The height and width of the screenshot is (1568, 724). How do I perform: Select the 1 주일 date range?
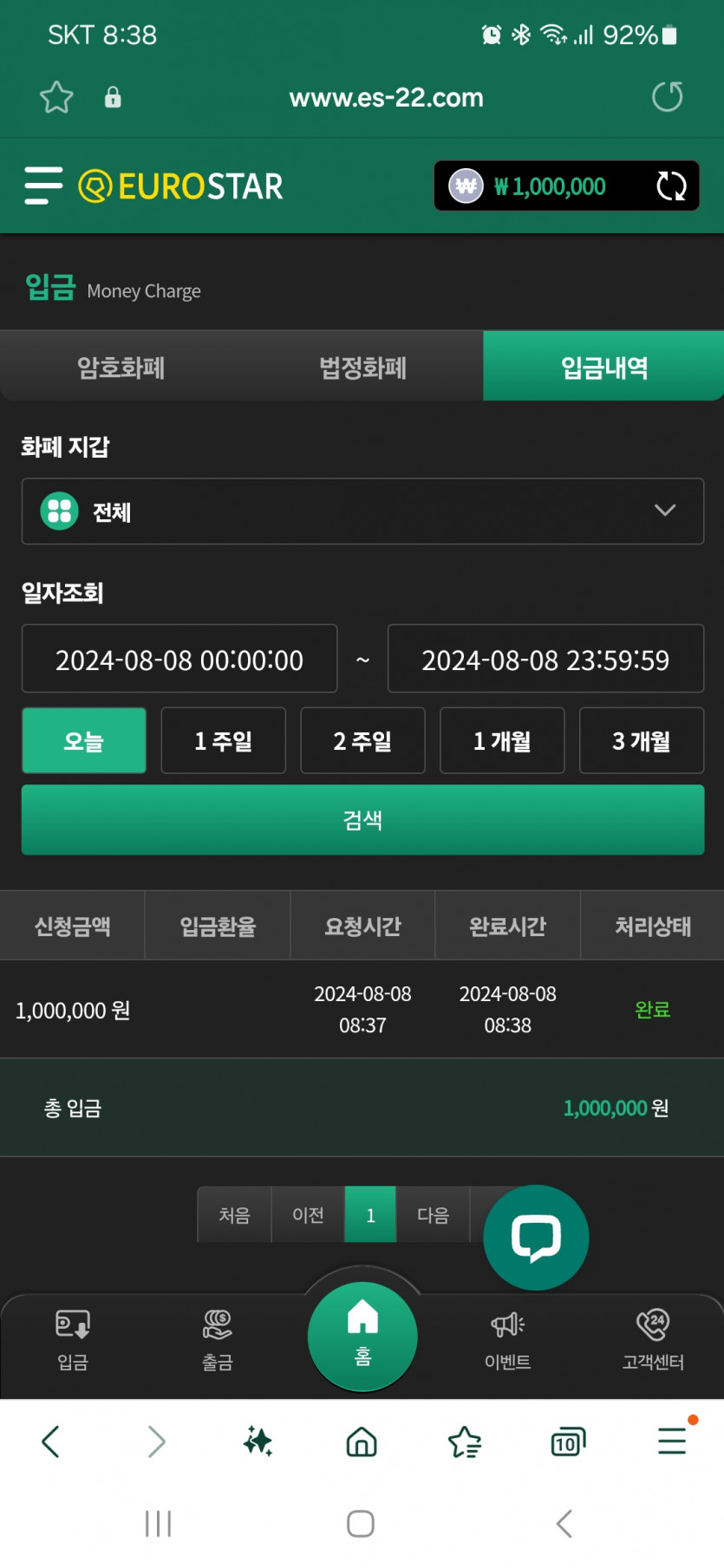click(223, 741)
